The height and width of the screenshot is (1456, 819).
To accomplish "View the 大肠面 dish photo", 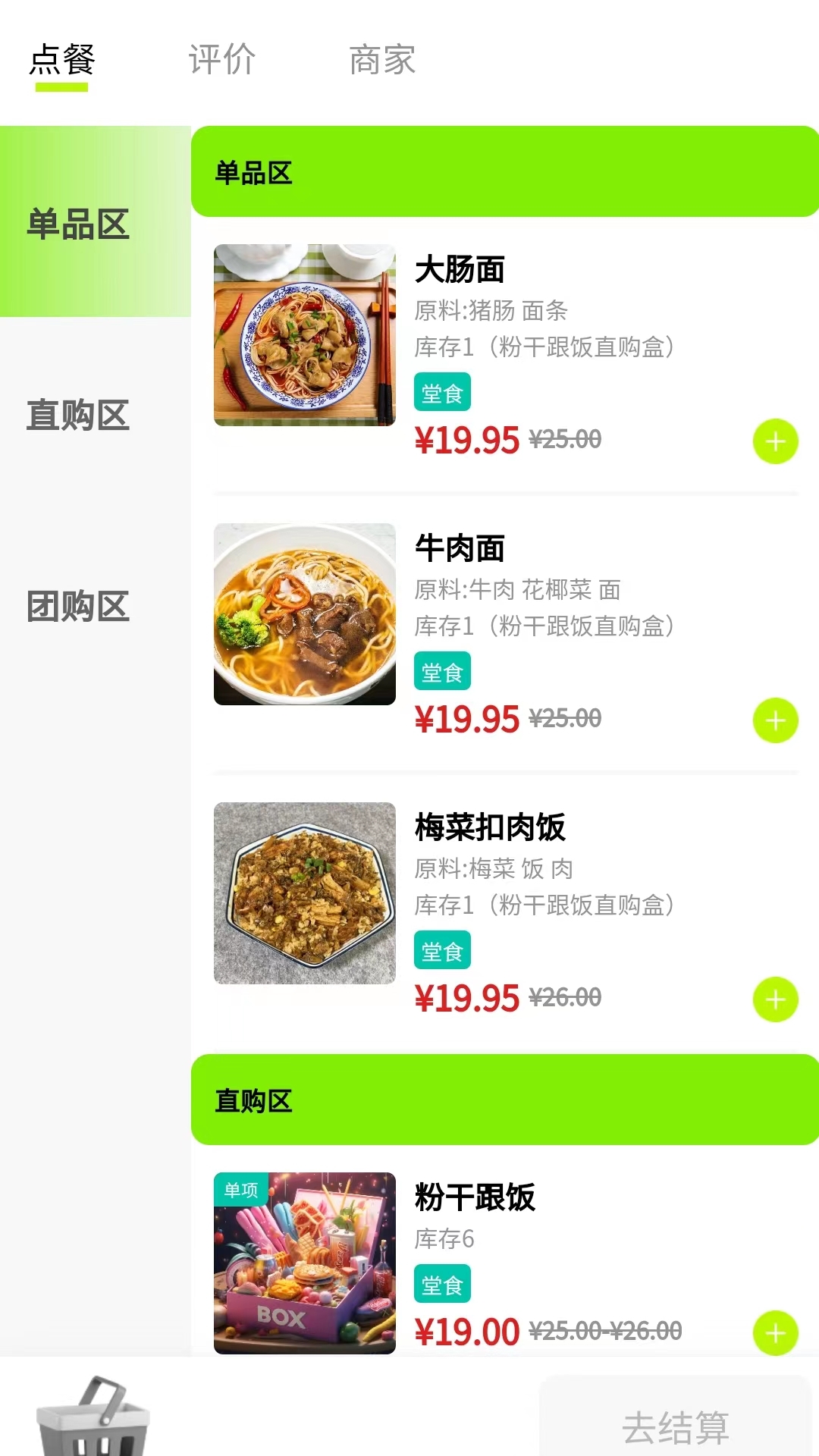I will [304, 335].
